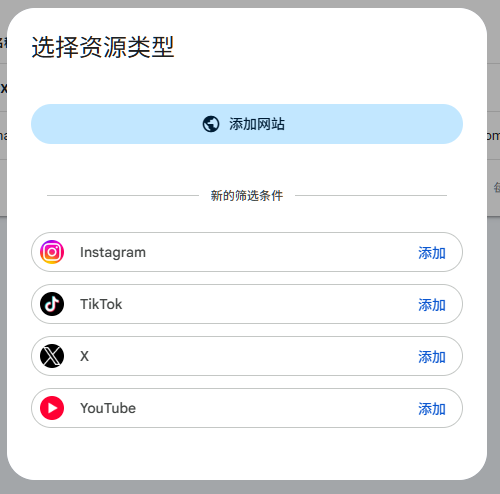500x494 pixels.
Task: Add TikTok as a resource
Action: tap(432, 305)
